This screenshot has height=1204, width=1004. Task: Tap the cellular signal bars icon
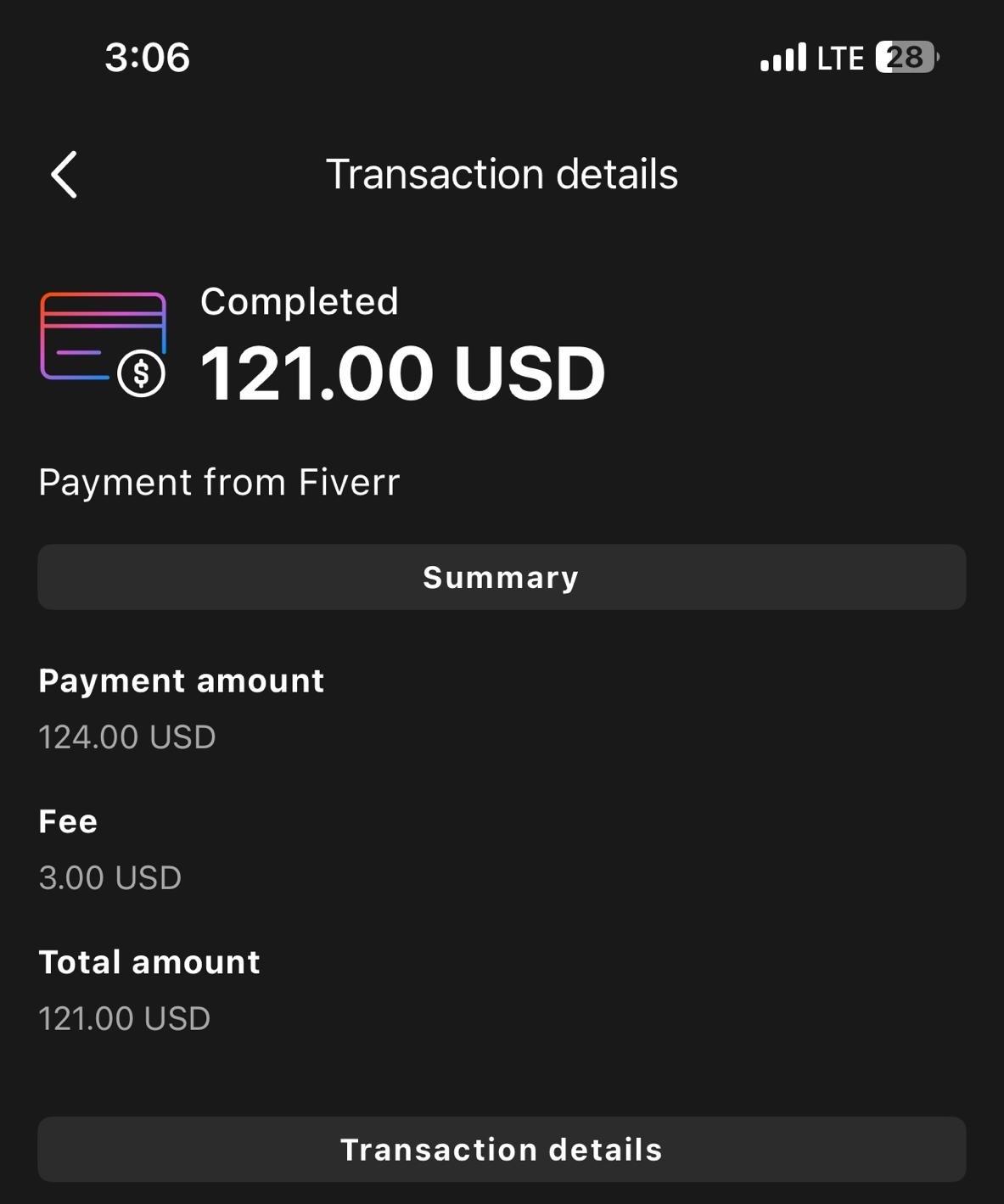click(x=782, y=57)
